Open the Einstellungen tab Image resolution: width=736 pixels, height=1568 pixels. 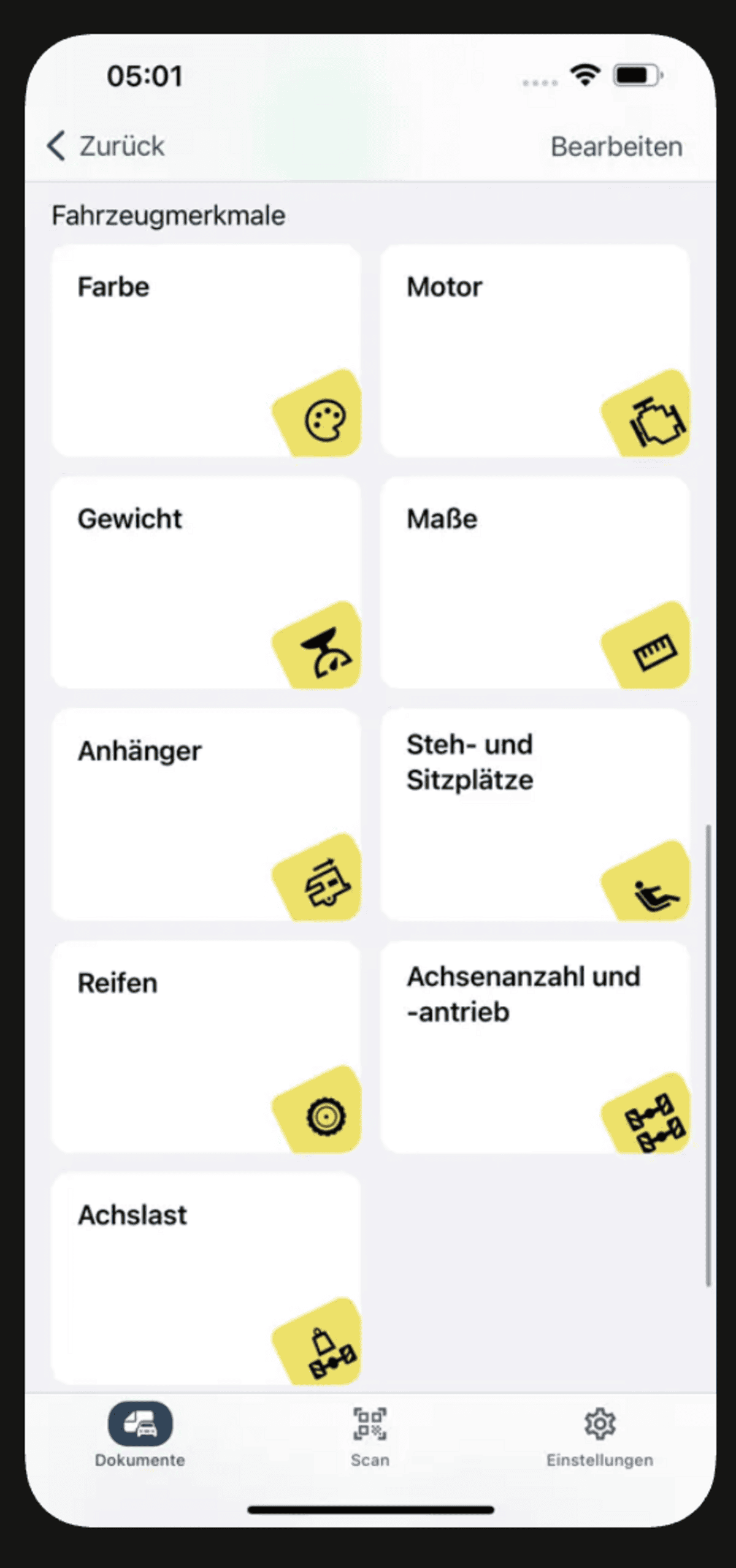599,1436
